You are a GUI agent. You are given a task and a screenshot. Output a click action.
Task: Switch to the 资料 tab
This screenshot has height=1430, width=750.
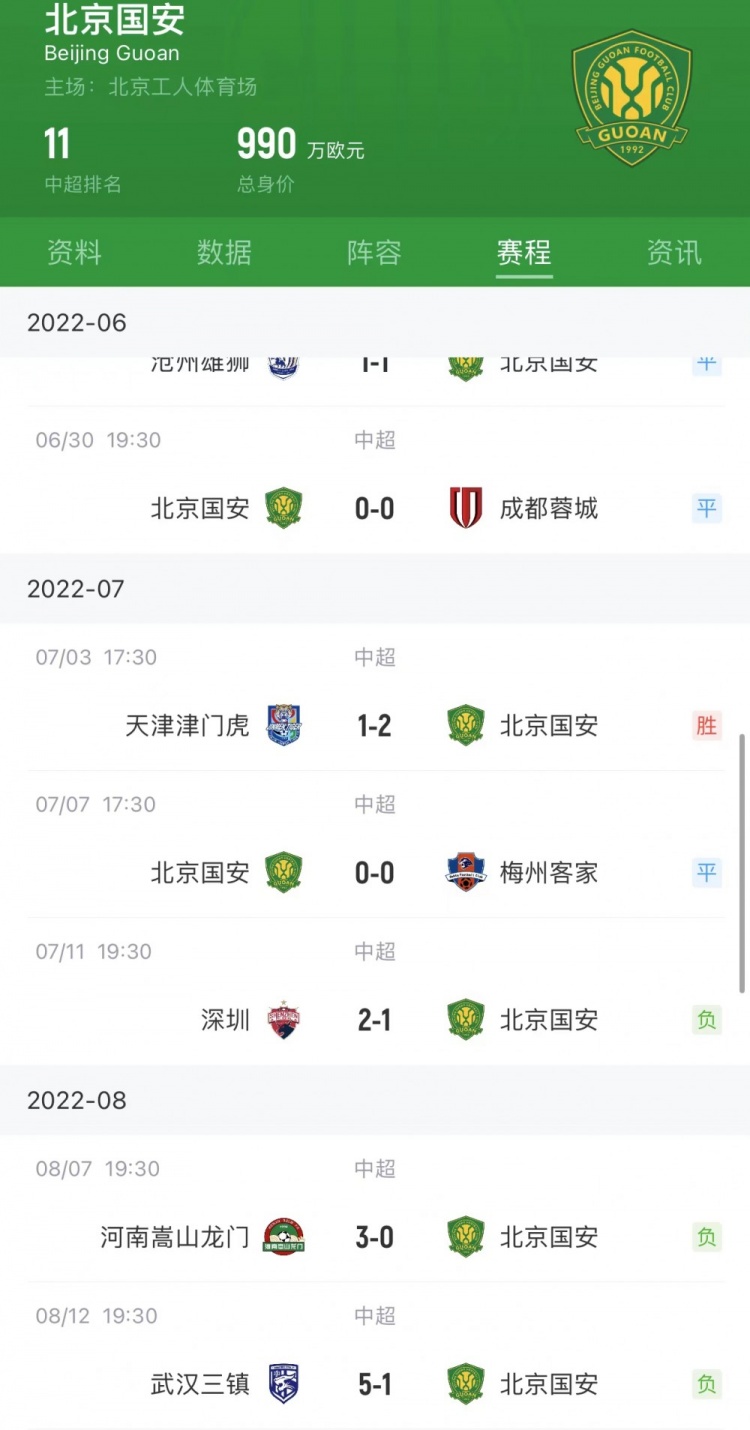tap(74, 253)
